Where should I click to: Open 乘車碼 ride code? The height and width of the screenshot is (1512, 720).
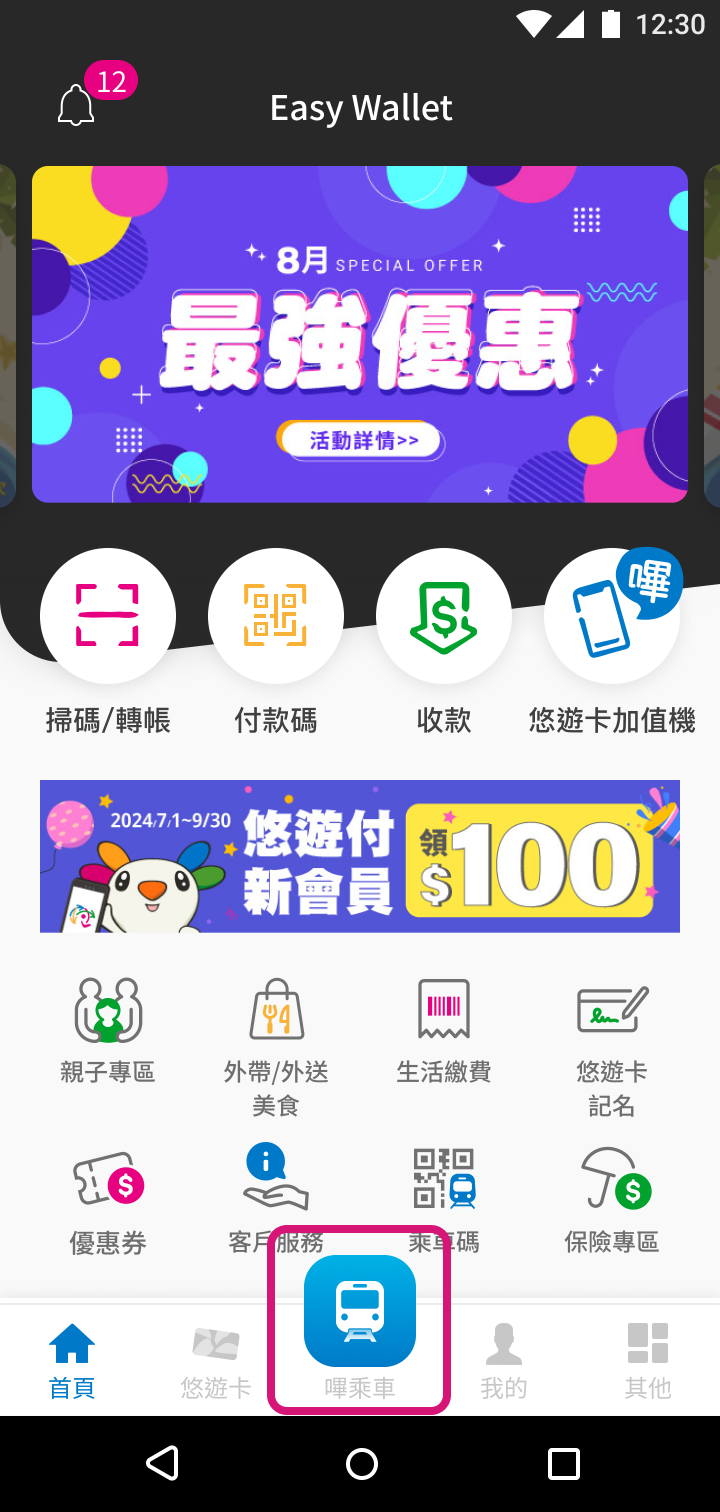(444, 1190)
